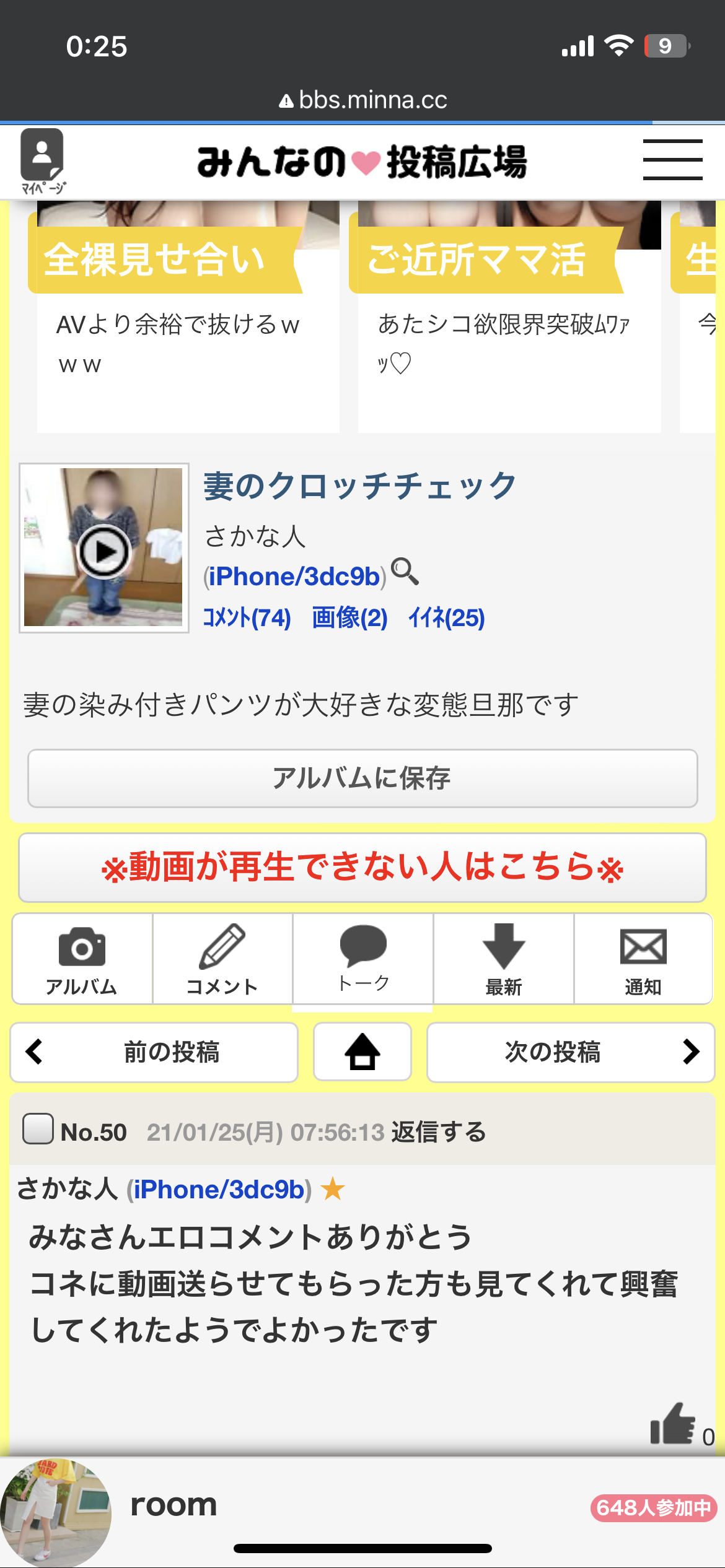Jump to 最新 comments
Screen dimensions: 725x1568
coord(504,959)
